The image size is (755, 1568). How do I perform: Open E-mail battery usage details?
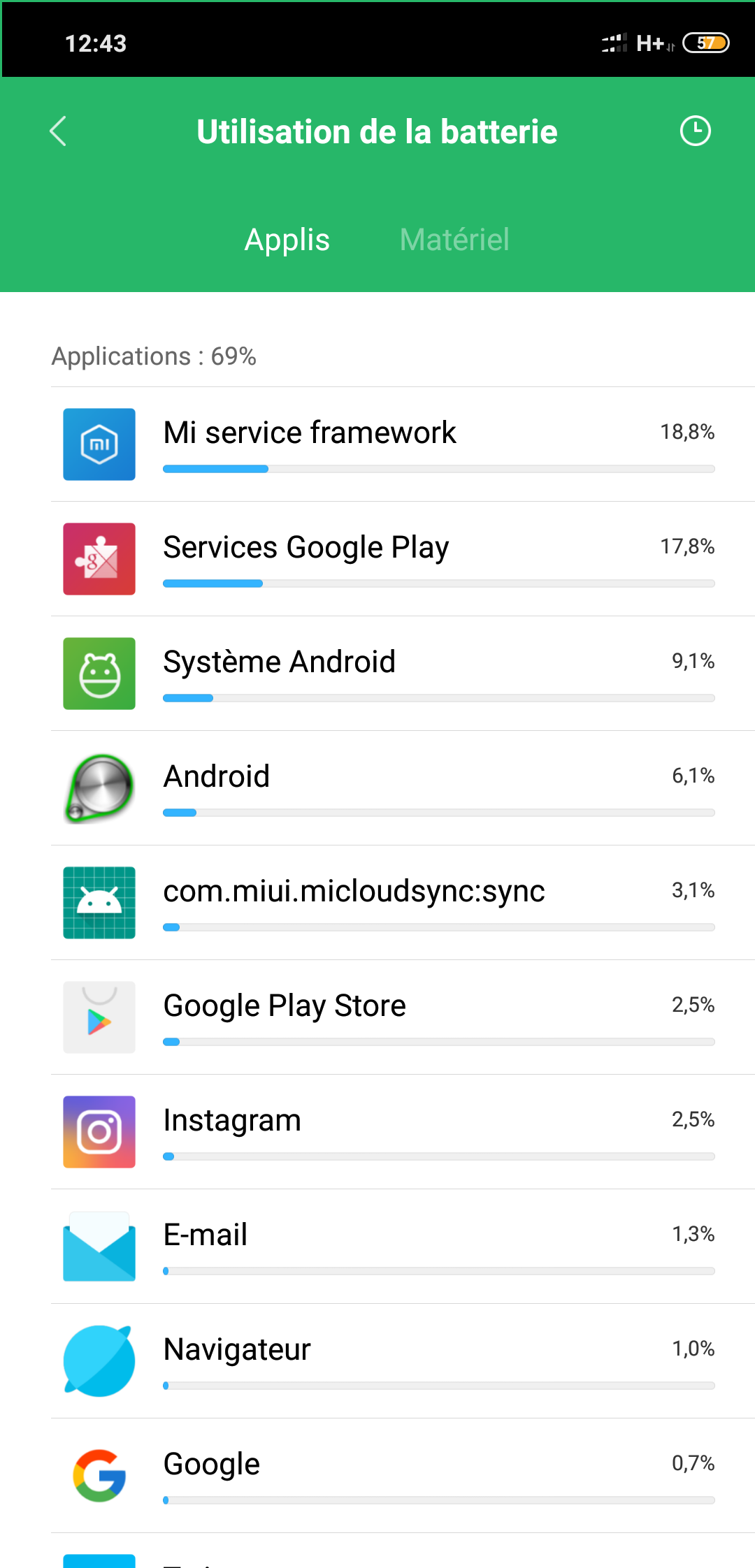[403, 1247]
